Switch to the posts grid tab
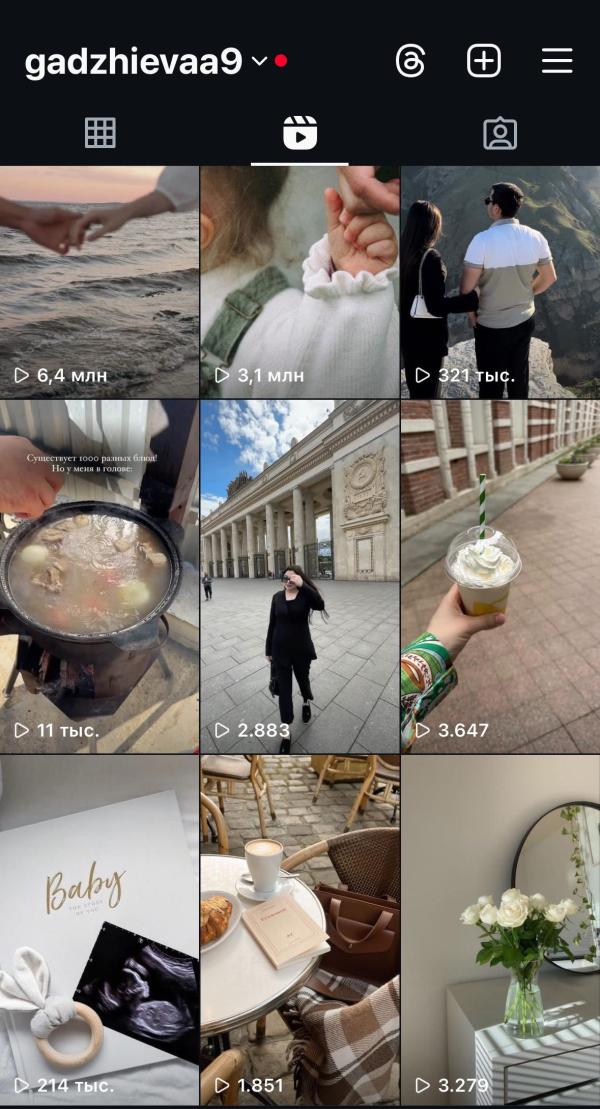The height and width of the screenshot is (1109, 600). coord(100,133)
